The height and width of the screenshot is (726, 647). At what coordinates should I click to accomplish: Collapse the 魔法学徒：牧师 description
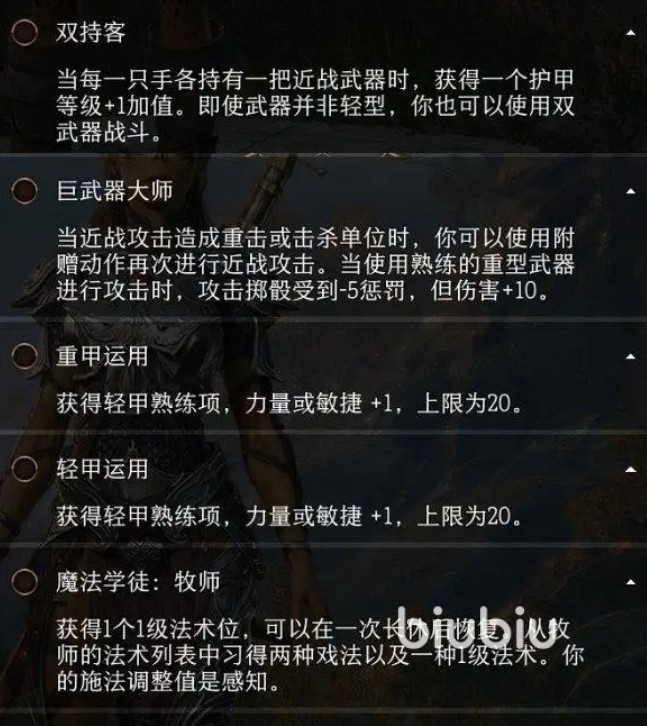coord(630,580)
